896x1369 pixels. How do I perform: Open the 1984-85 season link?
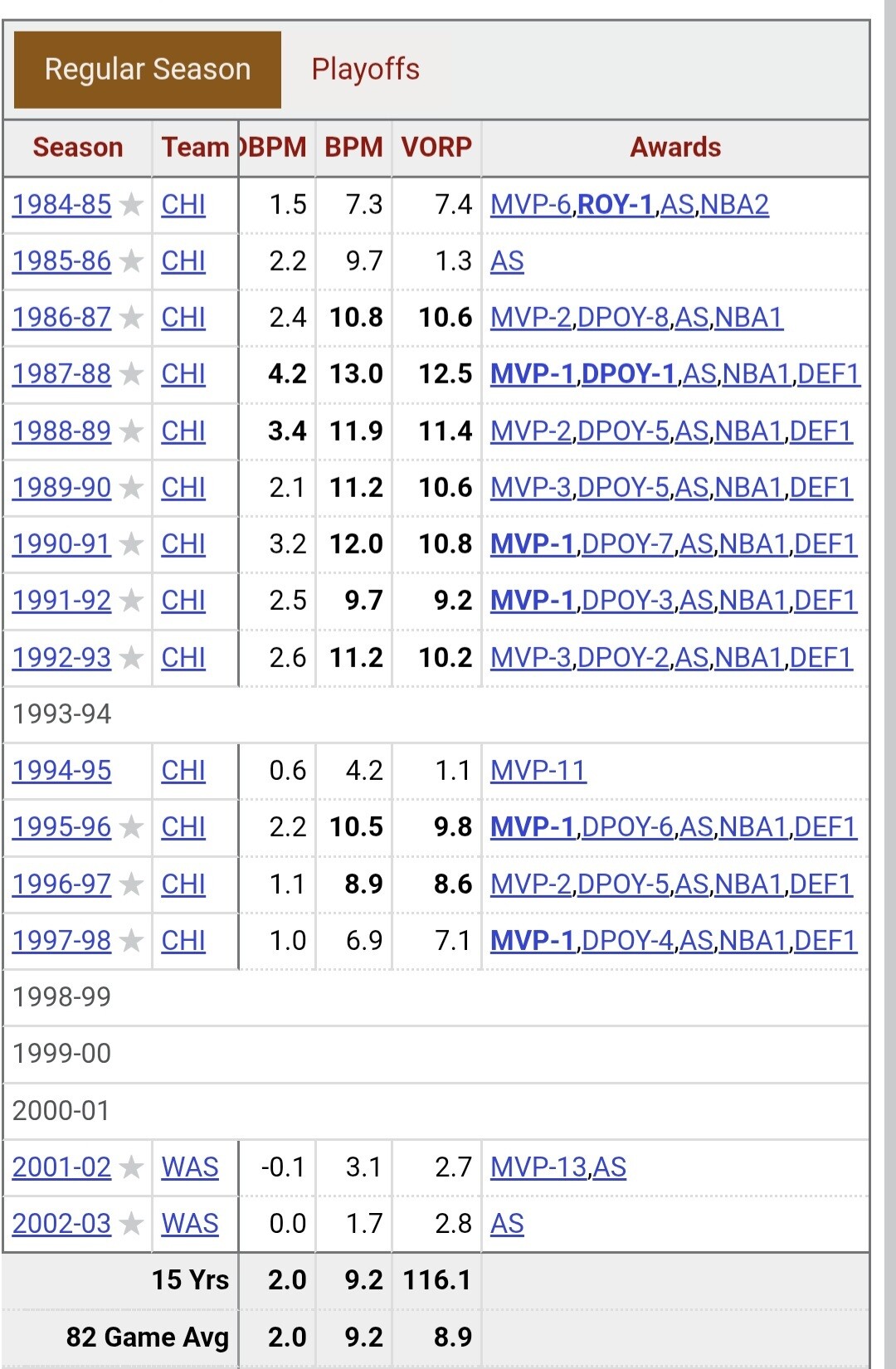61,204
